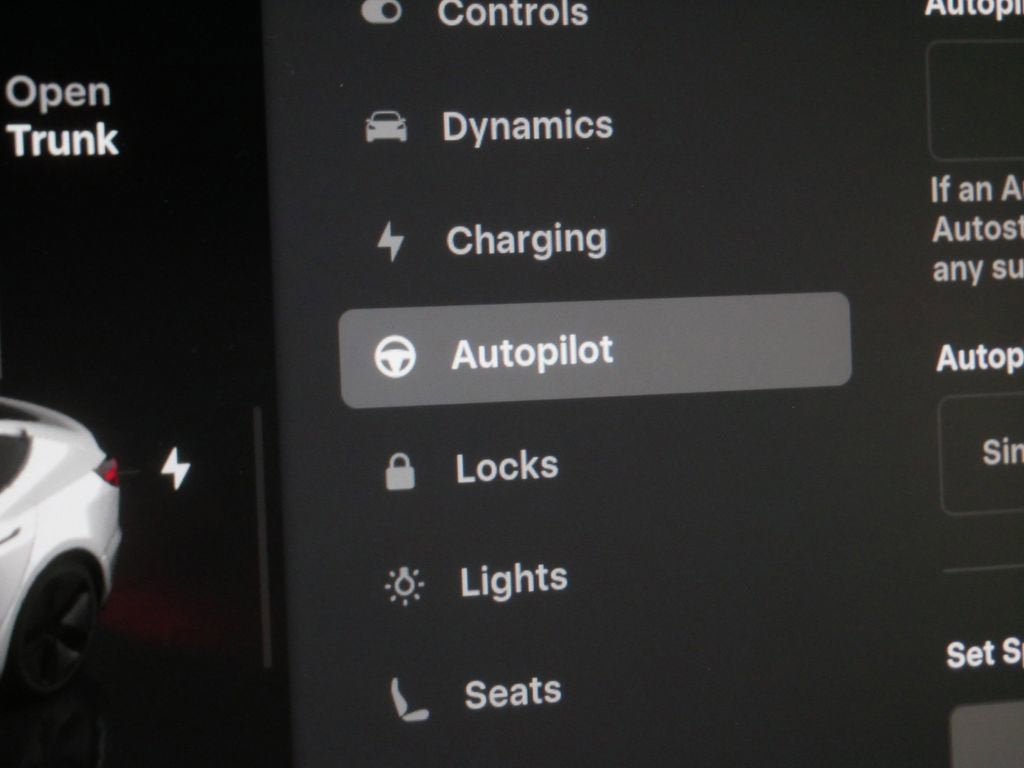Viewport: 1024px width, 768px height.
Task: Go to Dynamics settings
Action: 526,126
